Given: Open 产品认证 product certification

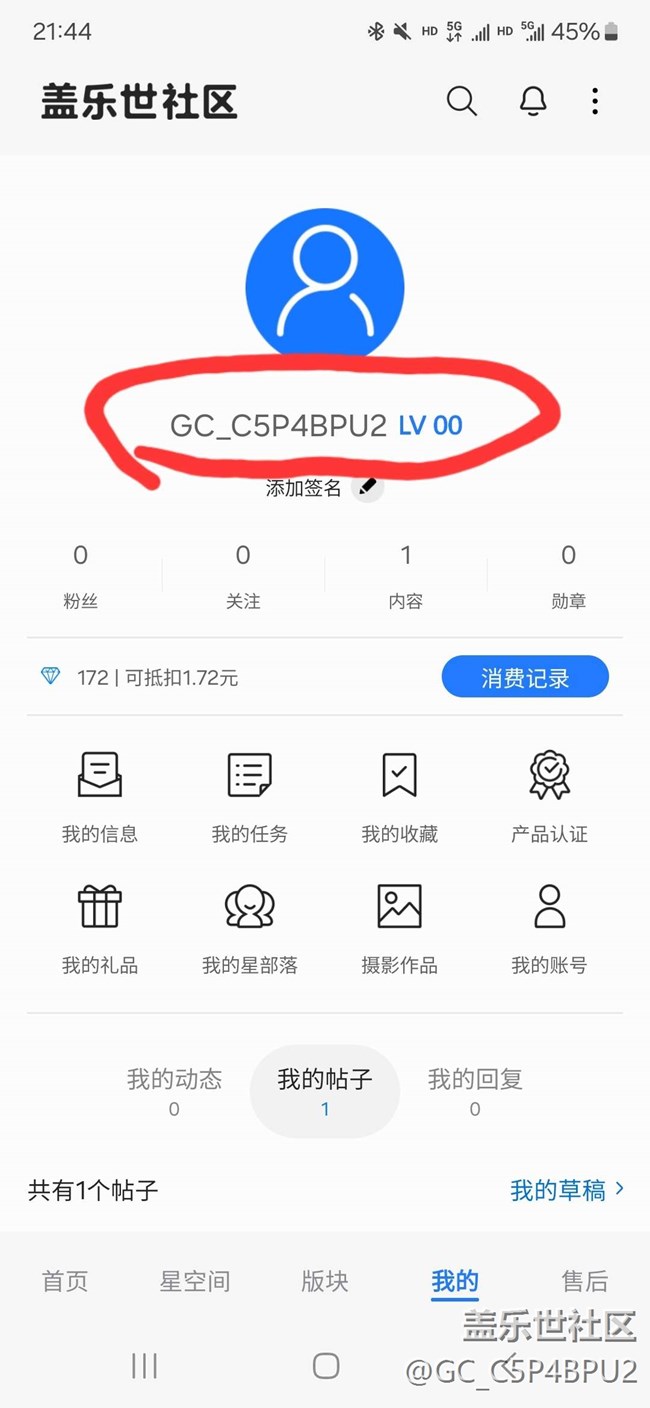Looking at the screenshot, I should click(x=549, y=797).
